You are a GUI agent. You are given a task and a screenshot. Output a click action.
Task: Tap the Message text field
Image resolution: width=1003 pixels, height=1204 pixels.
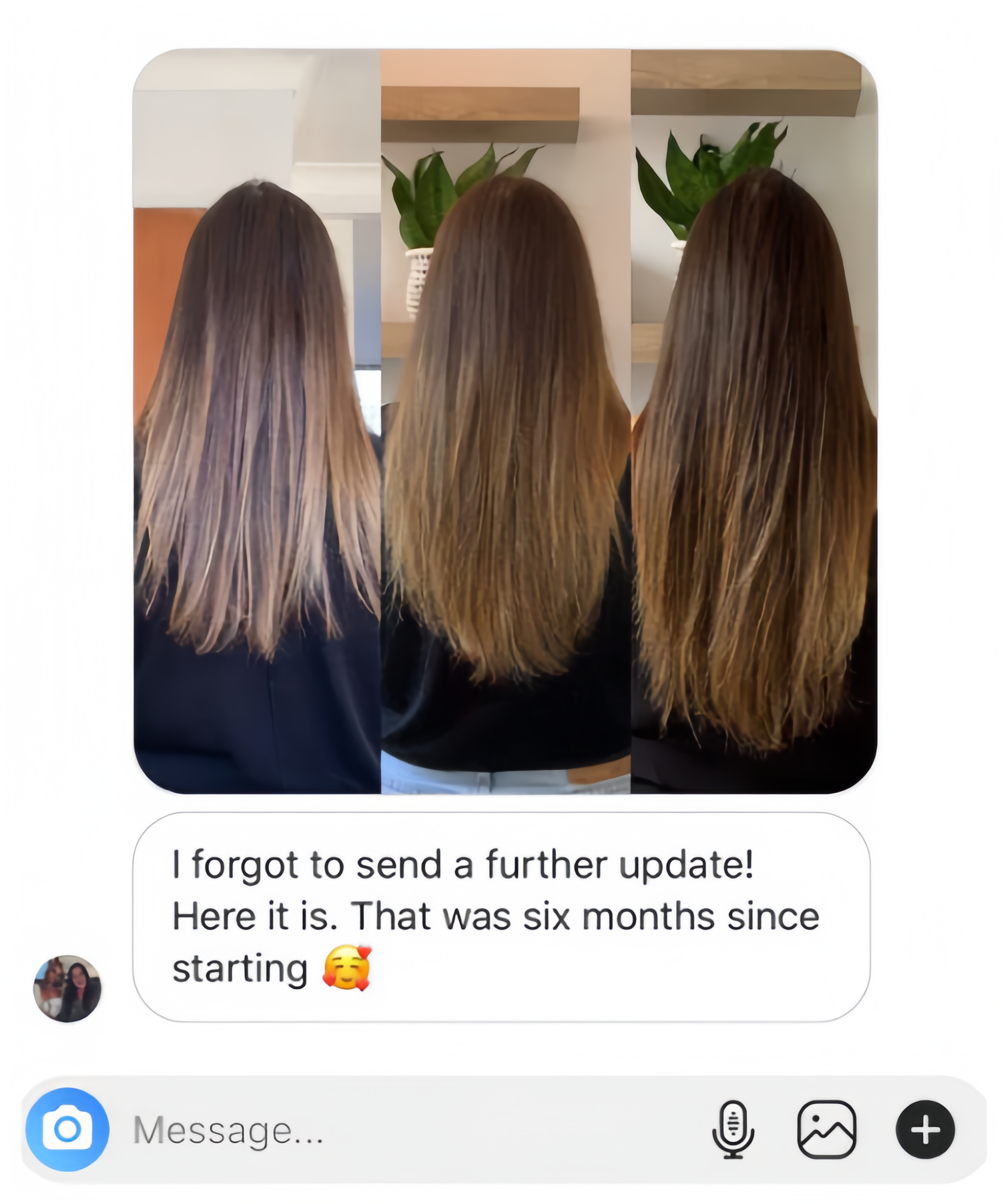tap(401, 1130)
